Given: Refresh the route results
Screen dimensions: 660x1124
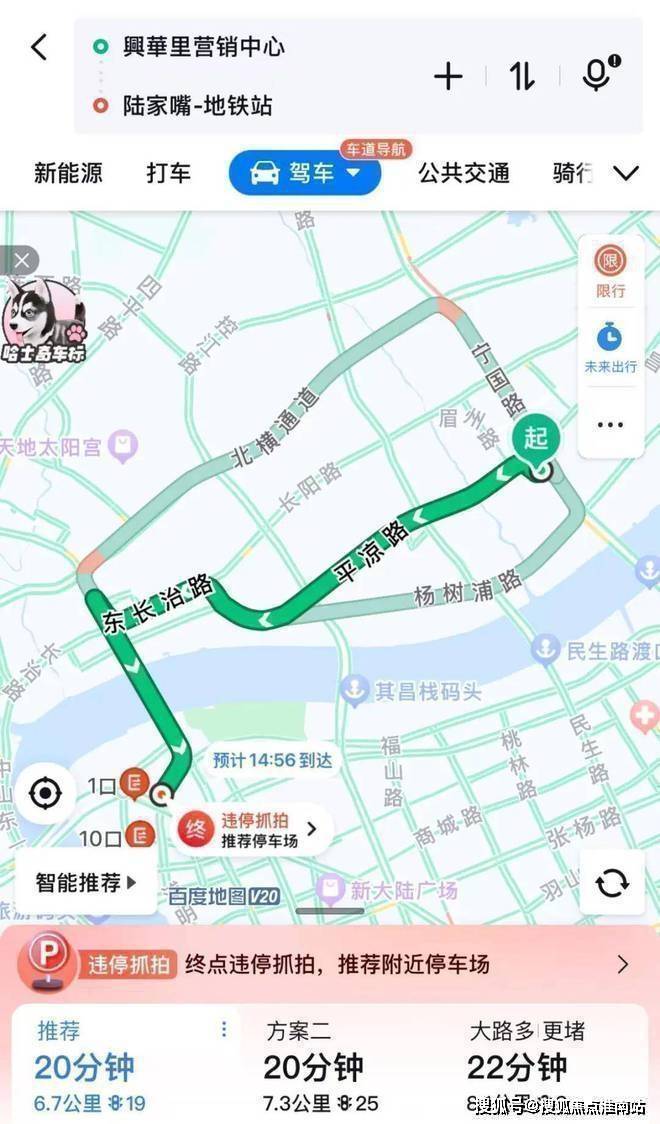Looking at the screenshot, I should tap(611, 882).
